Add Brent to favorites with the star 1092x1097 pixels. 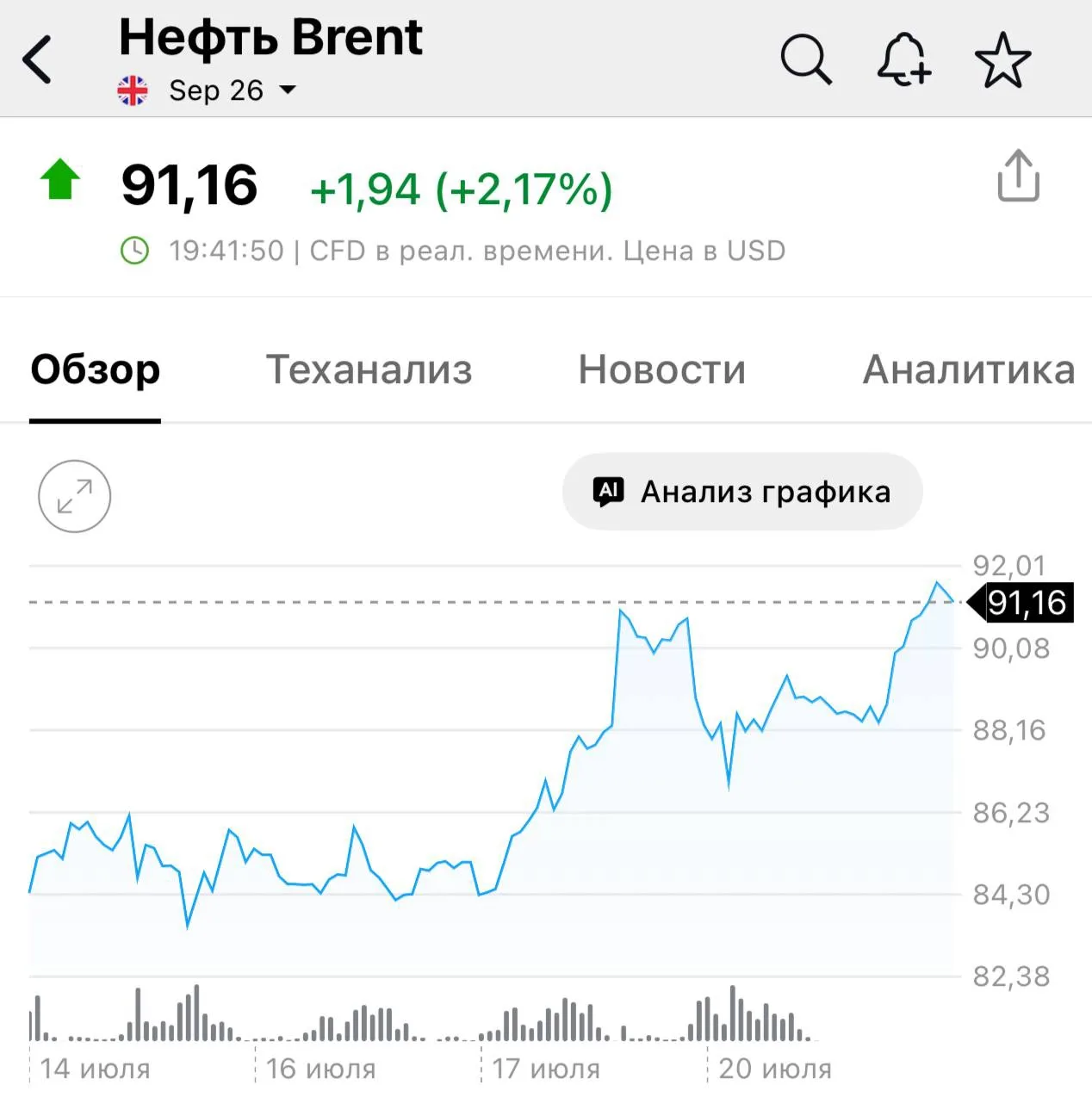click(1002, 59)
